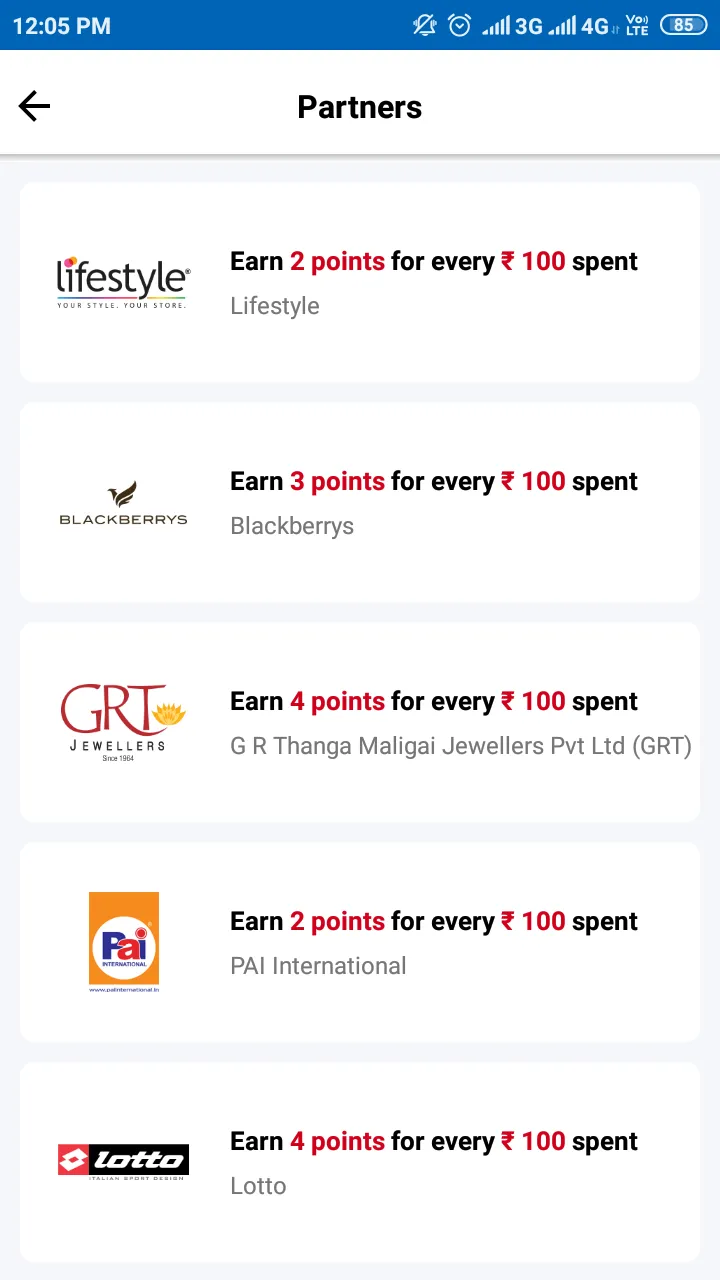Open the Lifestyle partner card
Image resolution: width=720 pixels, height=1280 pixels.
pyautogui.click(x=360, y=281)
